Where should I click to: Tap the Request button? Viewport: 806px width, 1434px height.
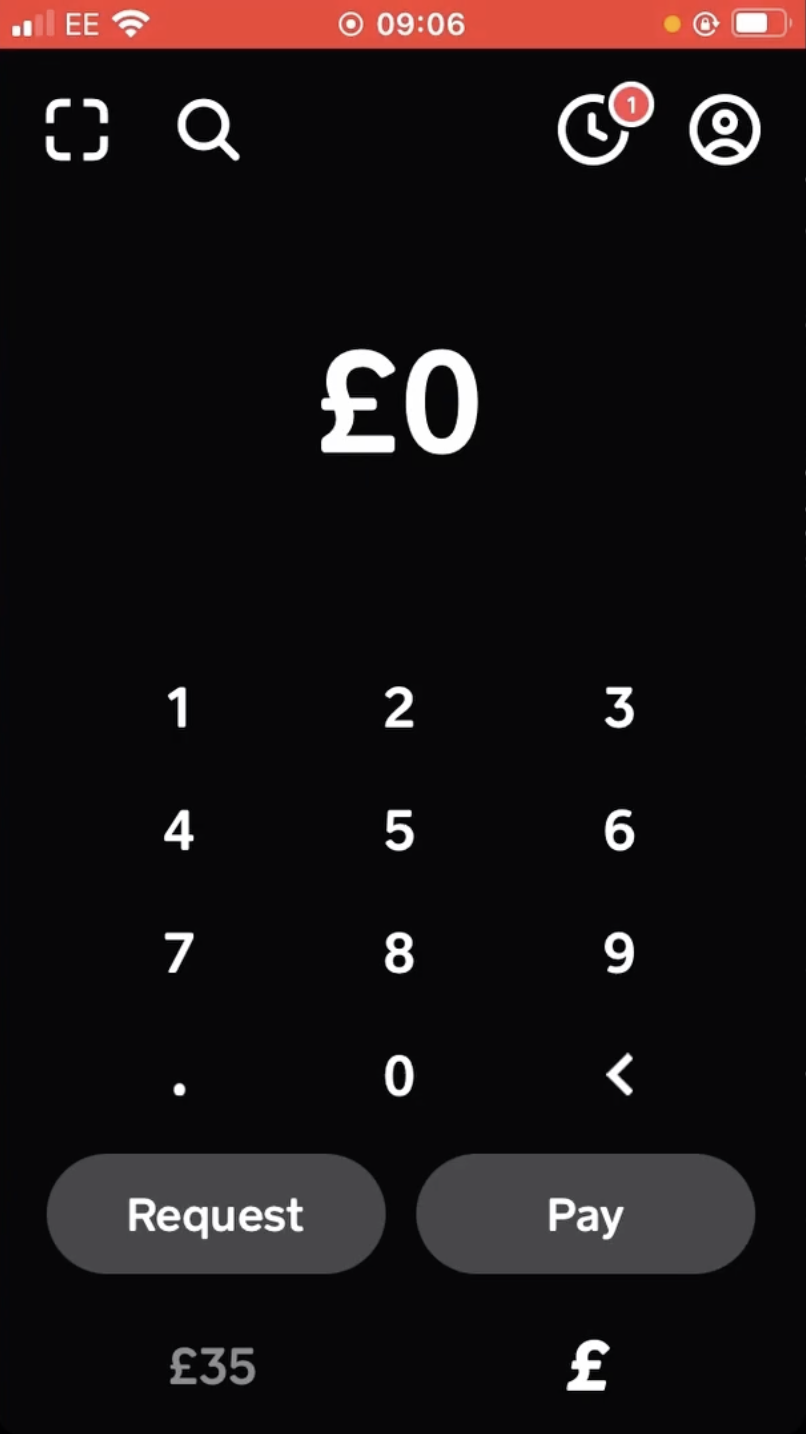[x=216, y=1214]
